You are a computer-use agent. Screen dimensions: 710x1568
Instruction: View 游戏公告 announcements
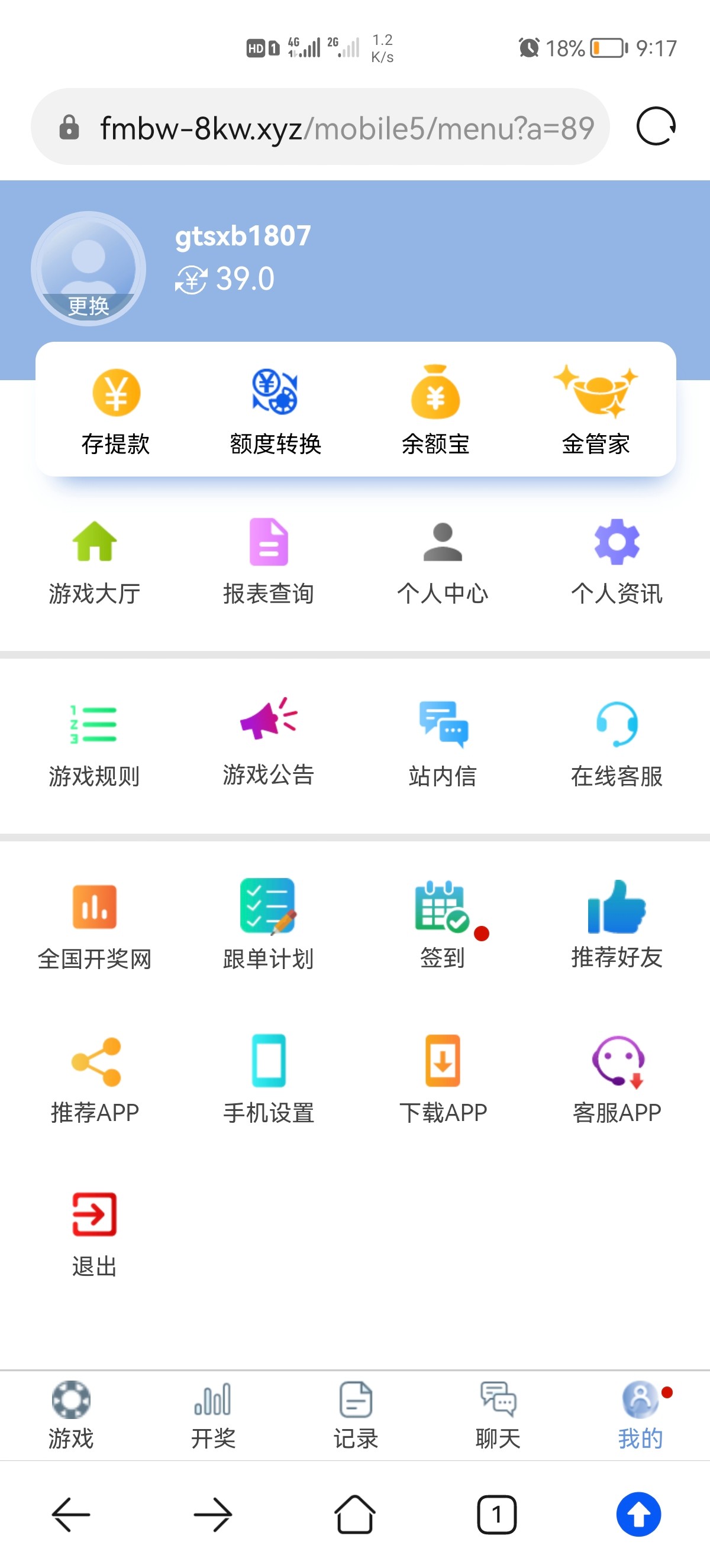tap(269, 743)
